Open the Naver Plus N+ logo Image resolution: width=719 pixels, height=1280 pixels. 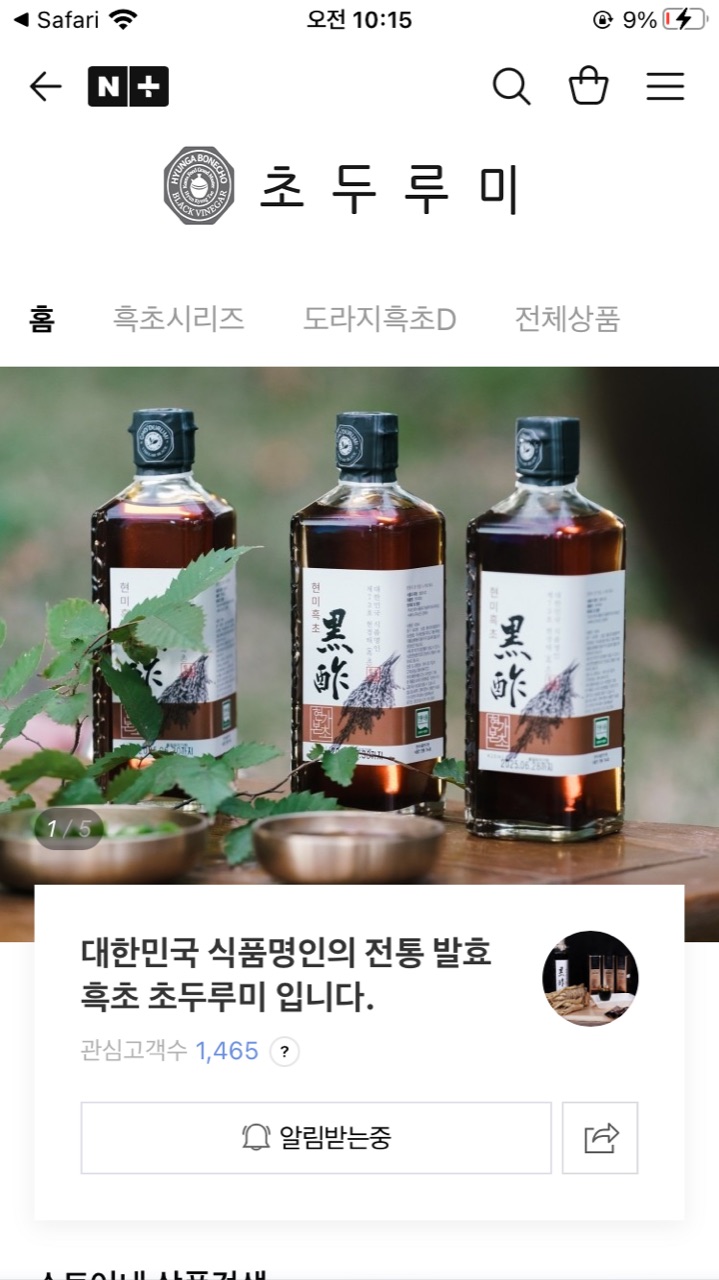tap(128, 87)
